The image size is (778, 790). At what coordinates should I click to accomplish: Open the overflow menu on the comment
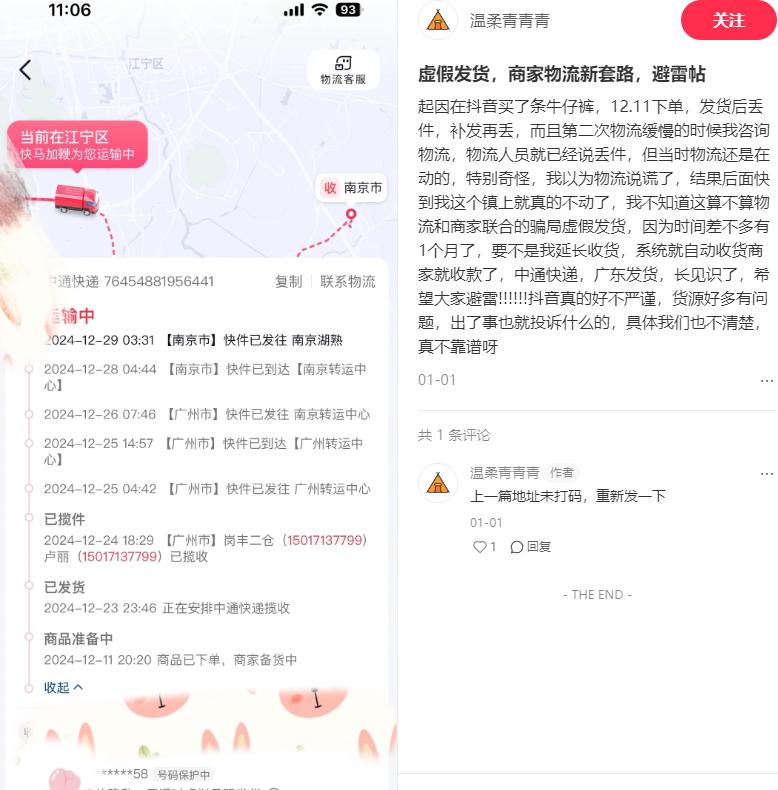coord(766,473)
